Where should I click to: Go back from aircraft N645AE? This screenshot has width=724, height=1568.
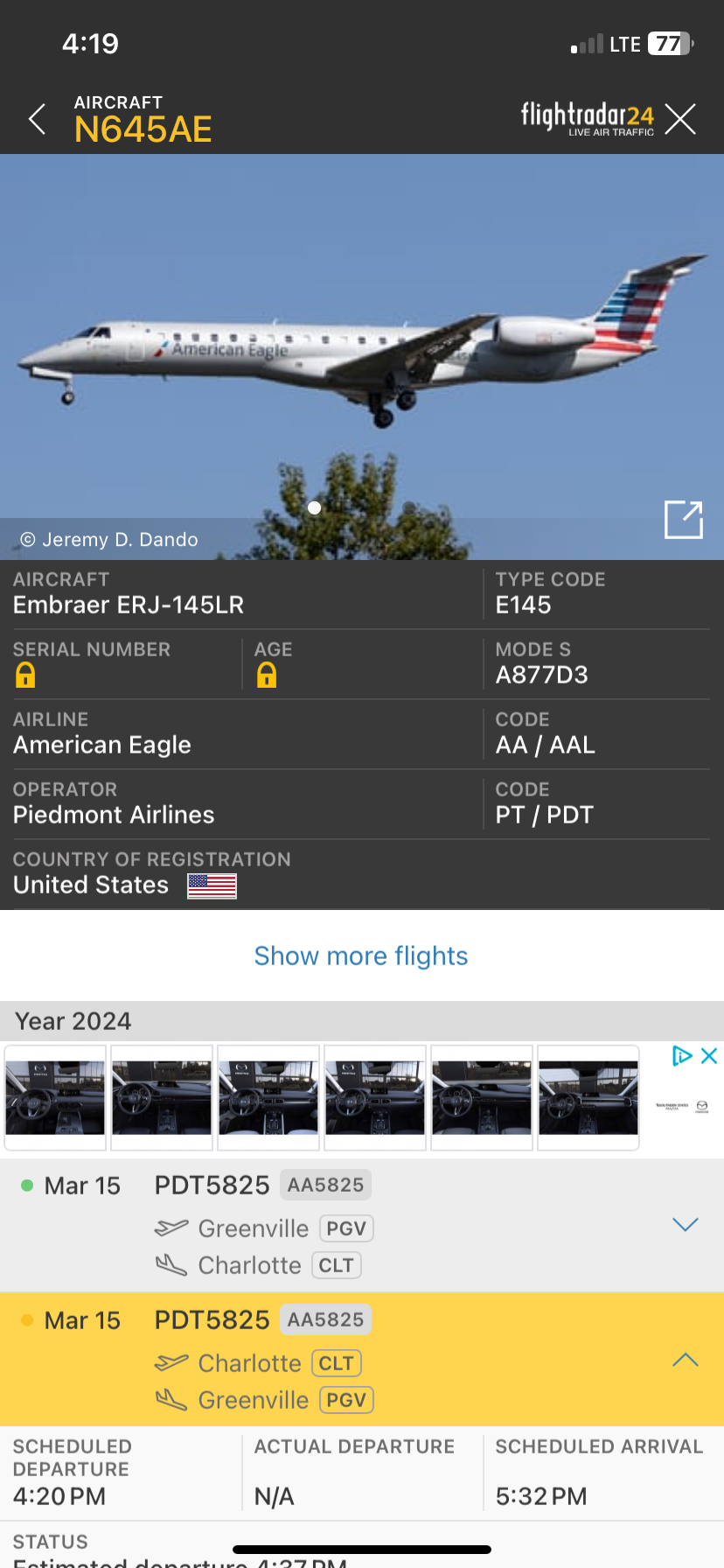pos(37,119)
